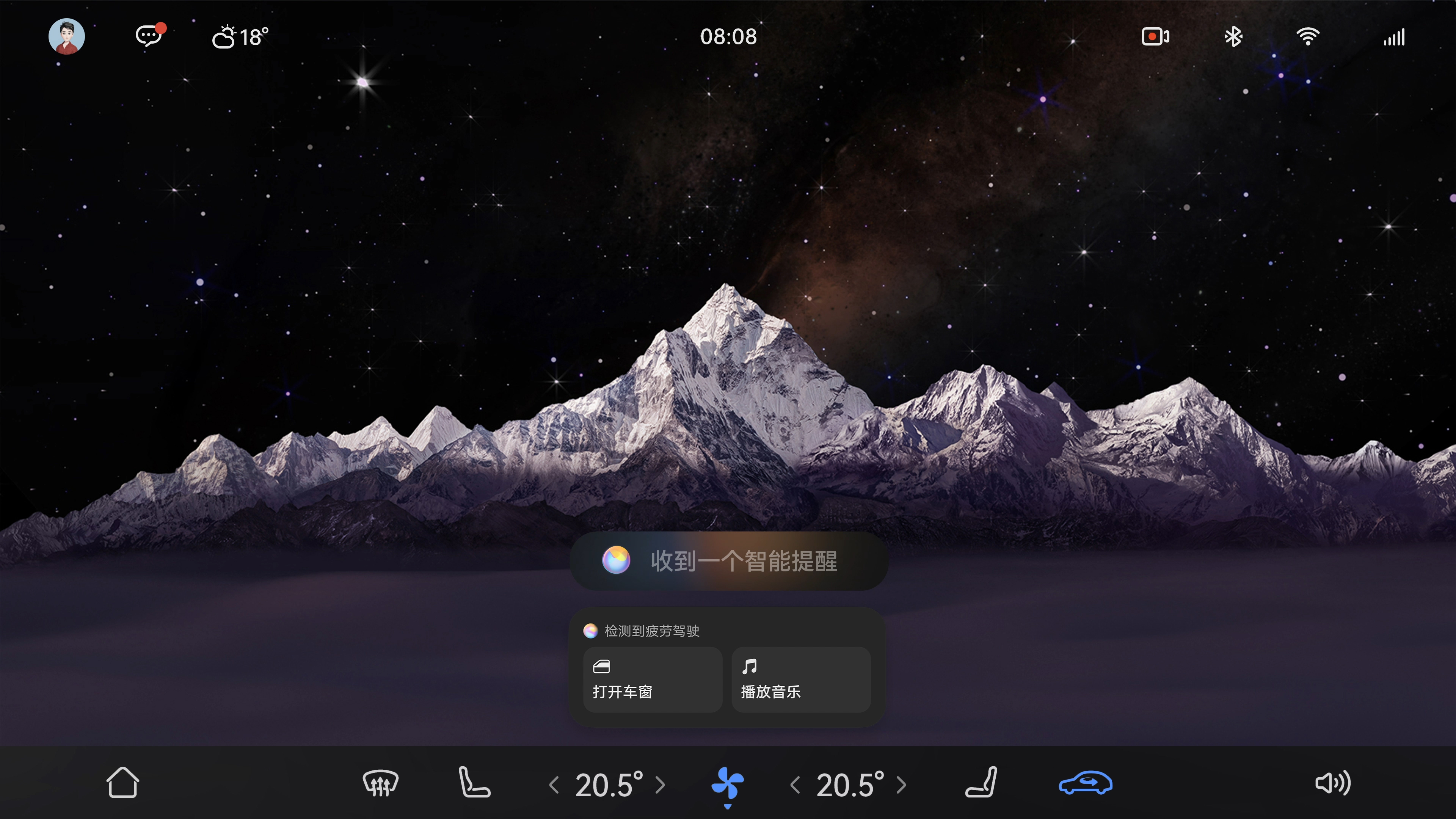Increase the driver side temperature

660,784
